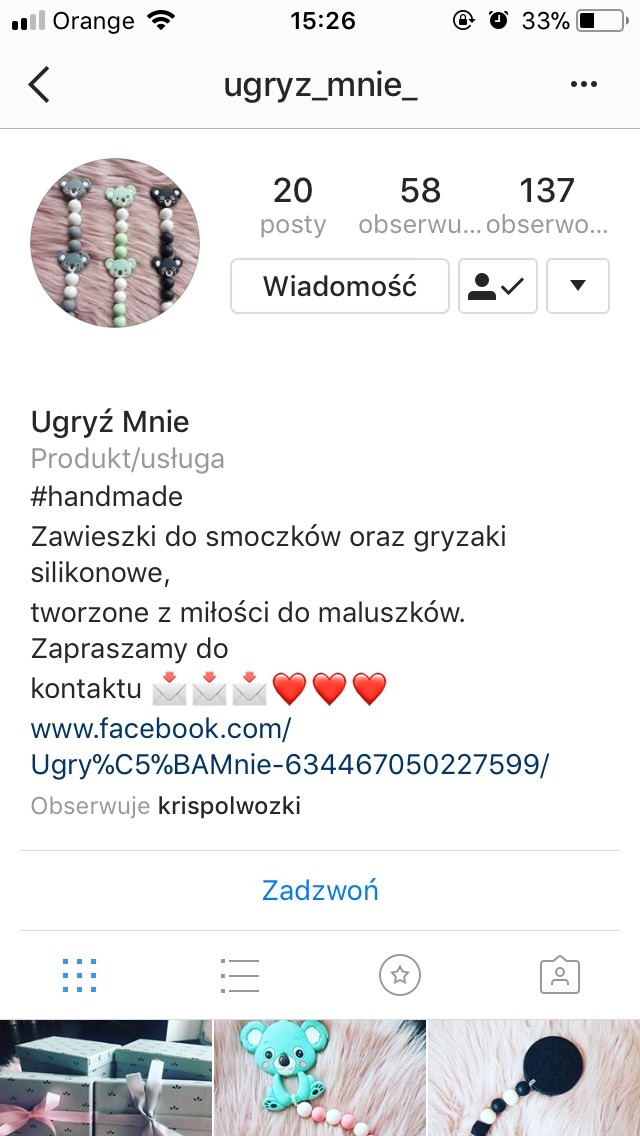Image resolution: width=640 pixels, height=1136 pixels.
Task: Open the 137 following list
Action: point(547,205)
